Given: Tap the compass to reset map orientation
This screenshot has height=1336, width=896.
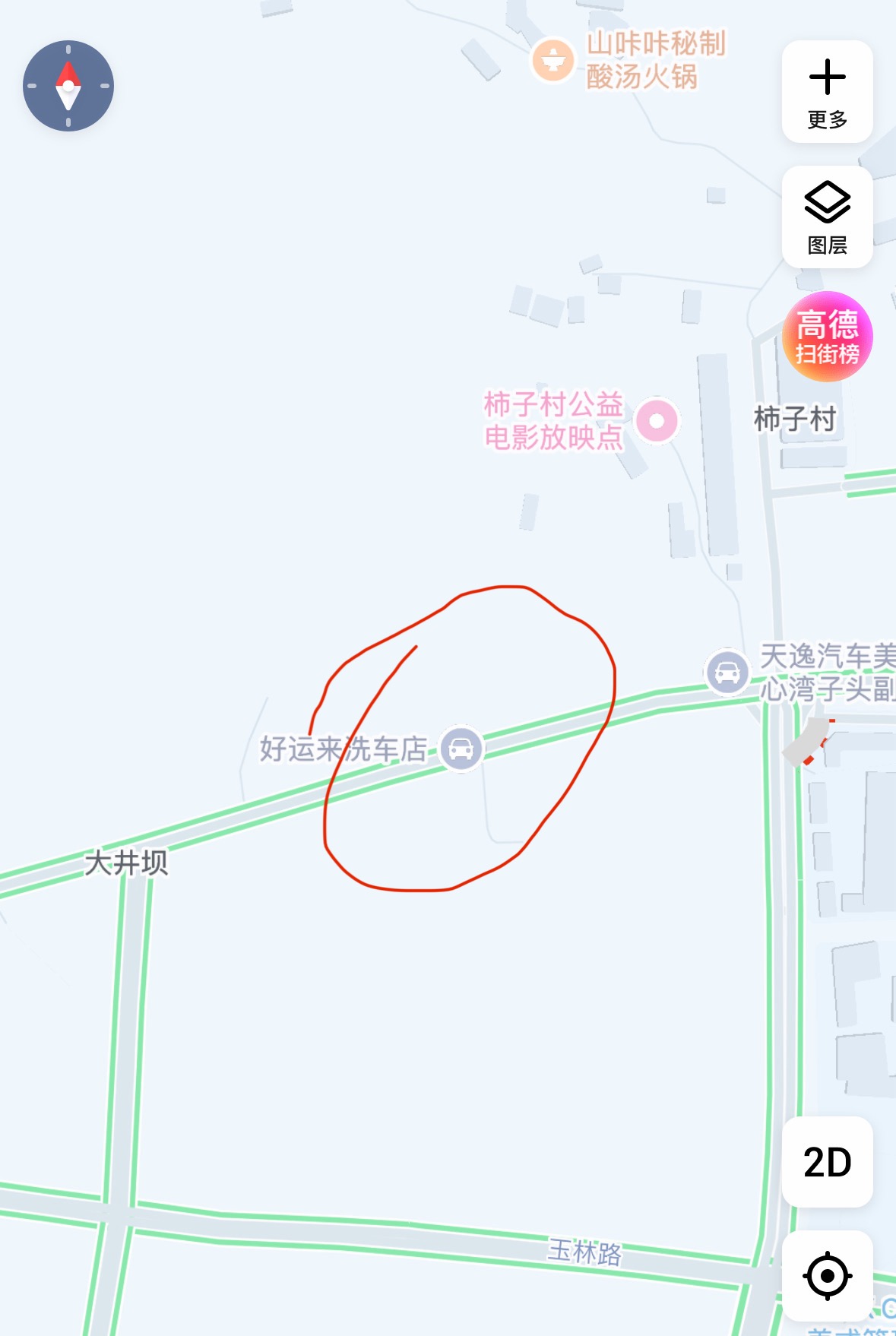Looking at the screenshot, I should coord(68,86).
